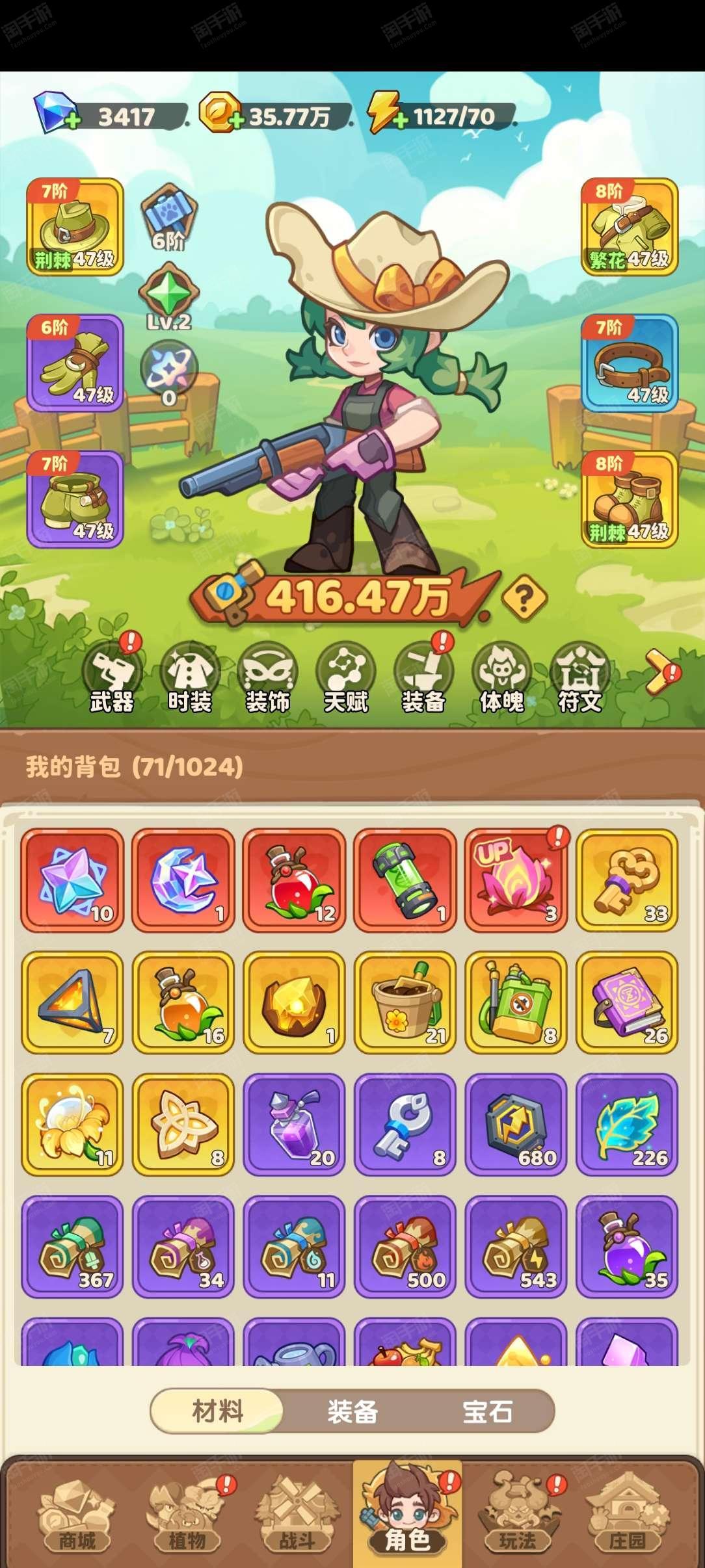Go to the 植物 plants tab
The height and width of the screenshot is (1568, 705).
tap(187, 1515)
